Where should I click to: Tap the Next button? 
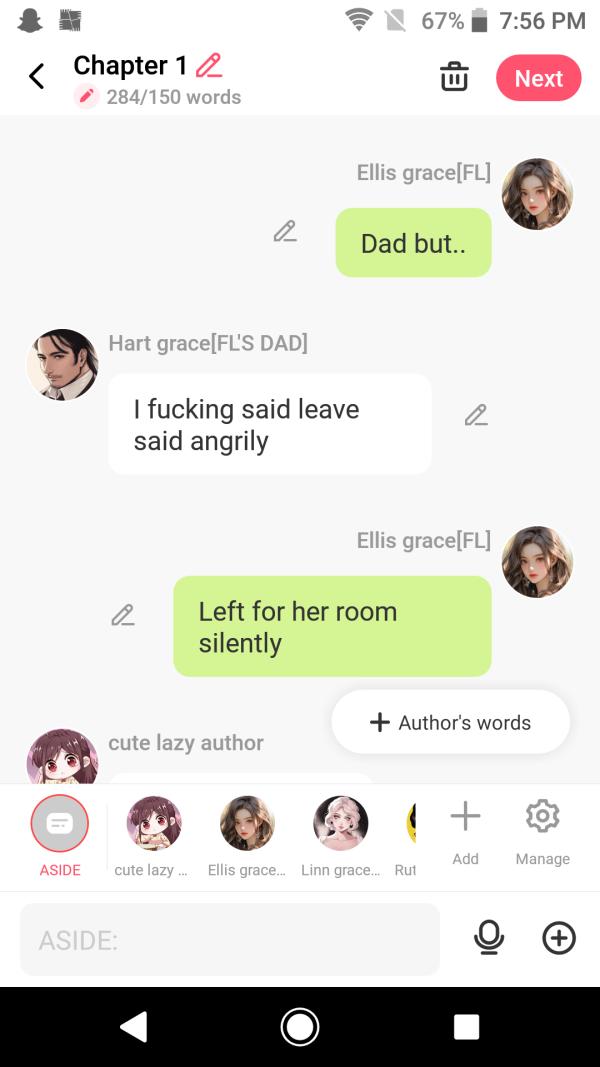pyautogui.click(x=538, y=78)
